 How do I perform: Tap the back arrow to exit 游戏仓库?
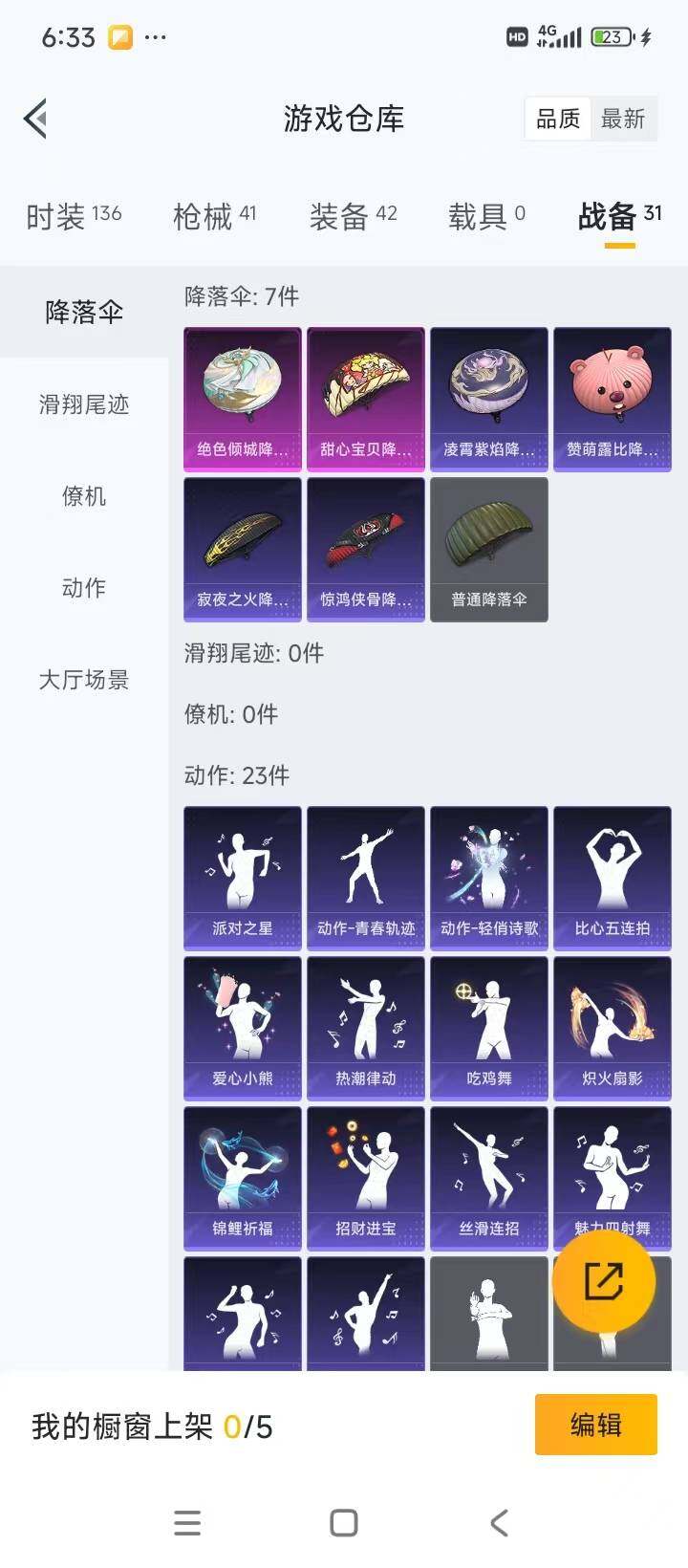coord(36,118)
